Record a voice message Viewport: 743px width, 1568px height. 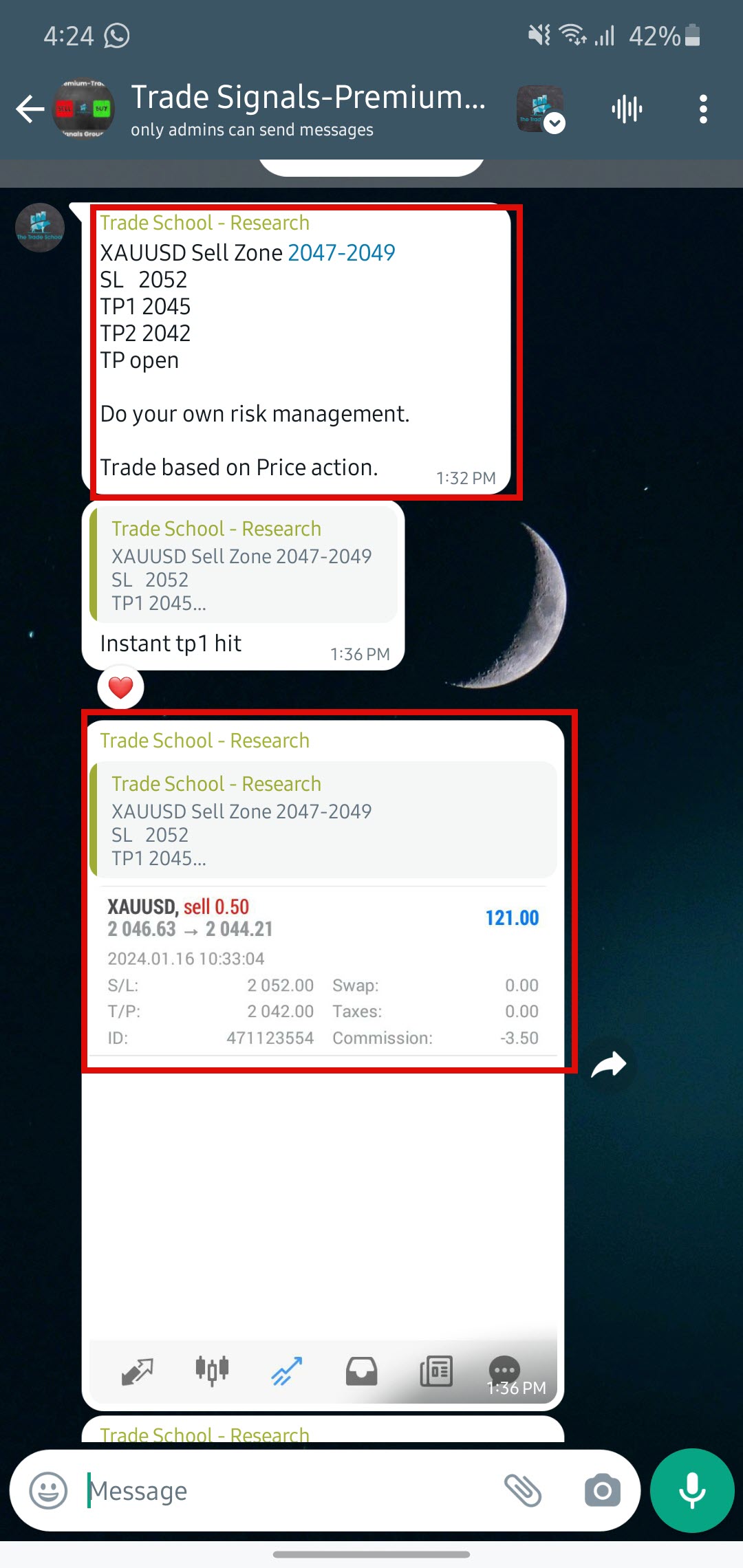692,1491
